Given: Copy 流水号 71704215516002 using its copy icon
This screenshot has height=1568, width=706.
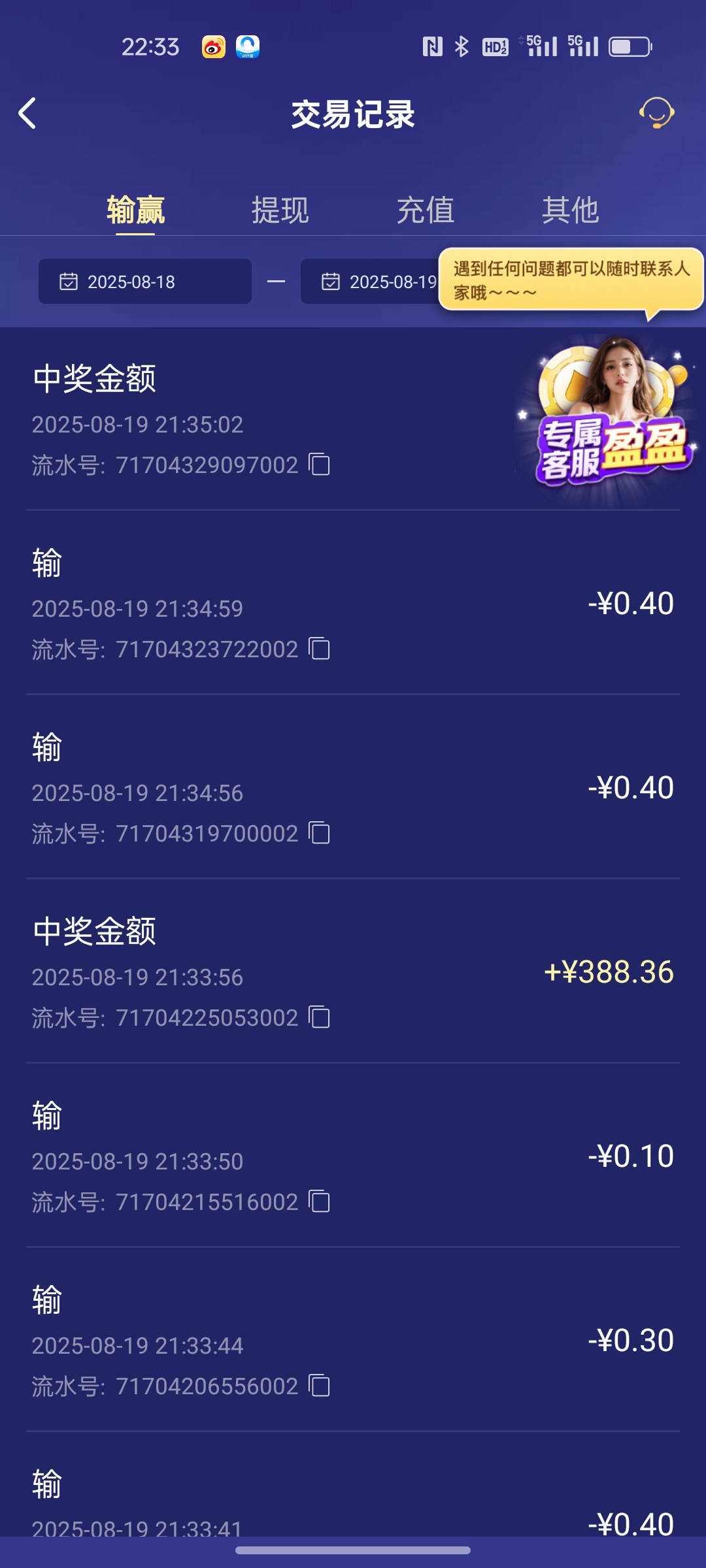Looking at the screenshot, I should pos(320,1201).
